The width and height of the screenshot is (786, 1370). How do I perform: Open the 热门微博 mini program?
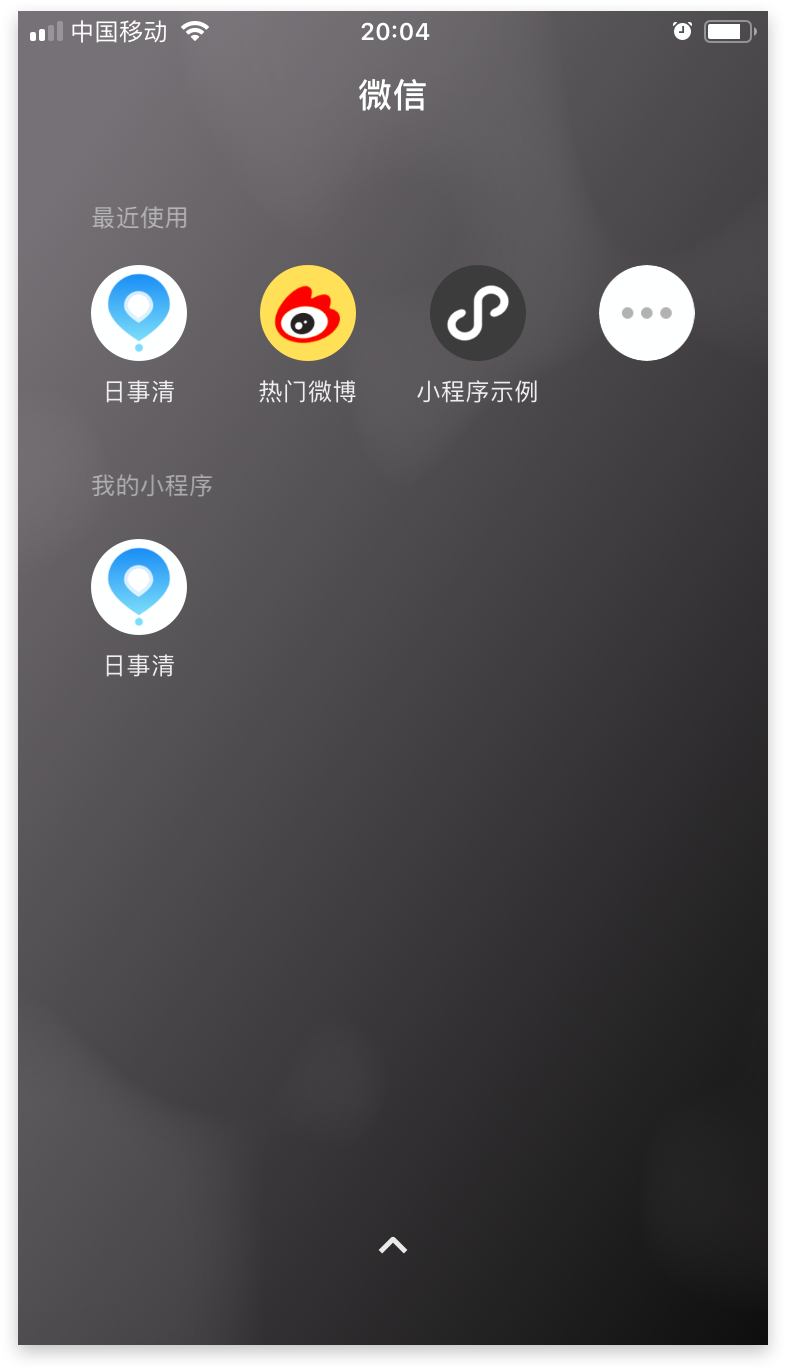coord(308,313)
